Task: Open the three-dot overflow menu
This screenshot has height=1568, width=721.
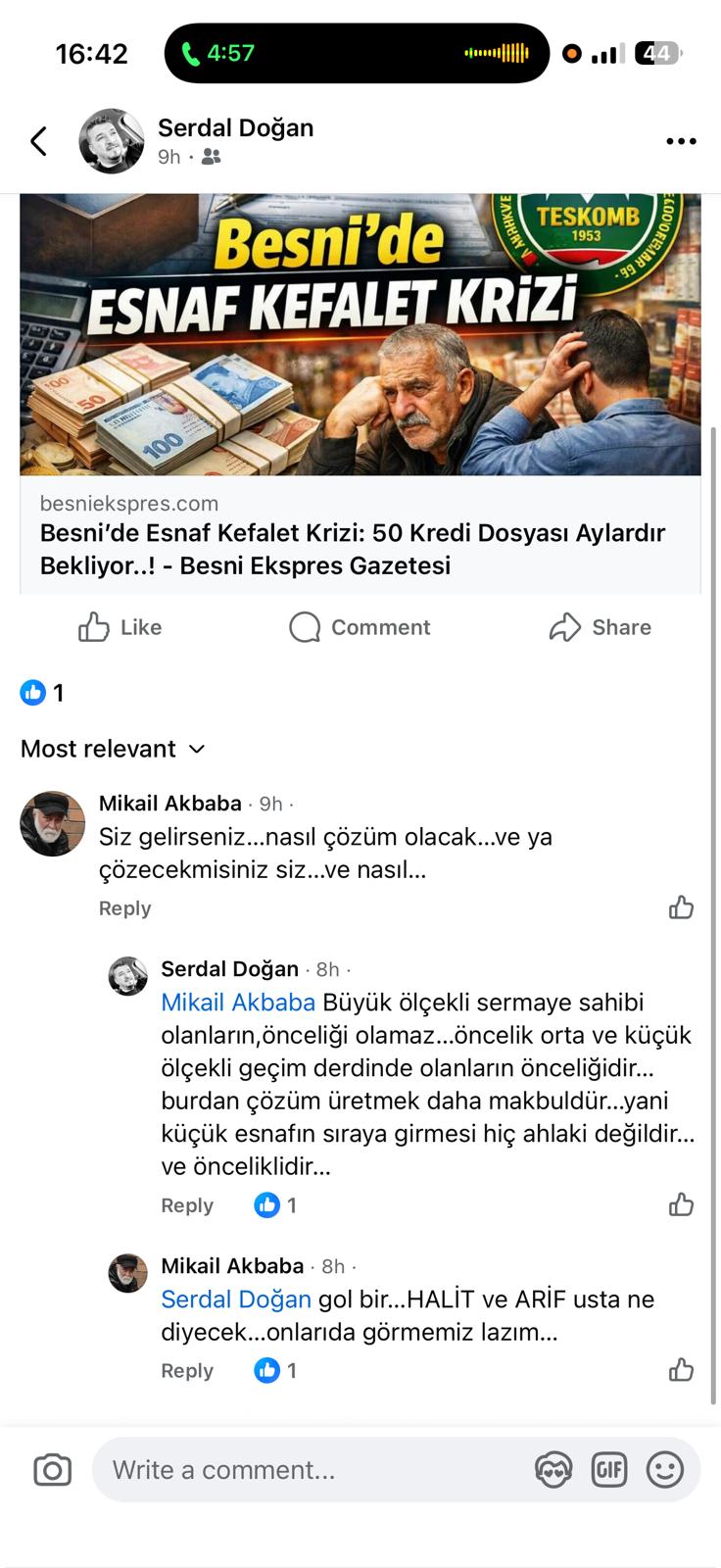Action: point(681,141)
